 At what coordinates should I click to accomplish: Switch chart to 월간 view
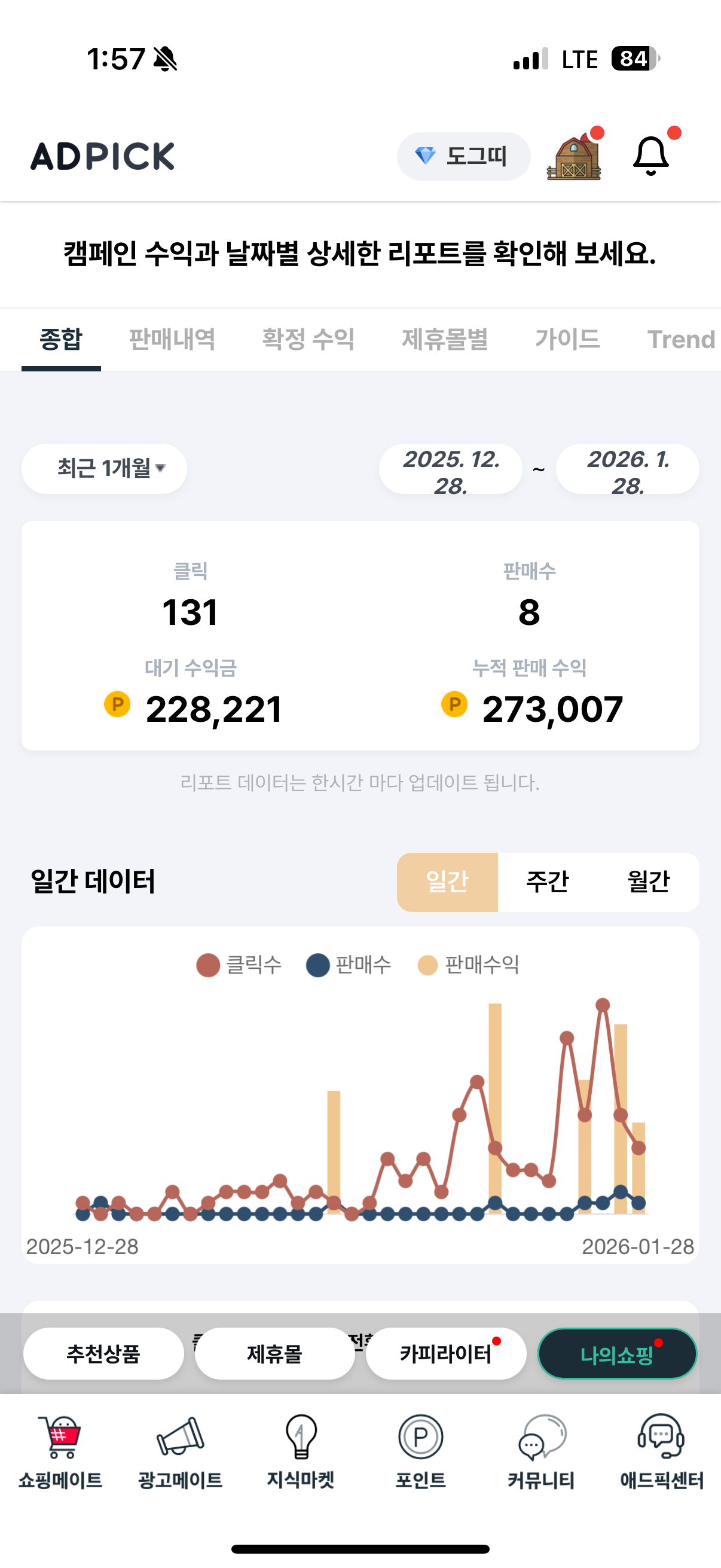coord(648,881)
